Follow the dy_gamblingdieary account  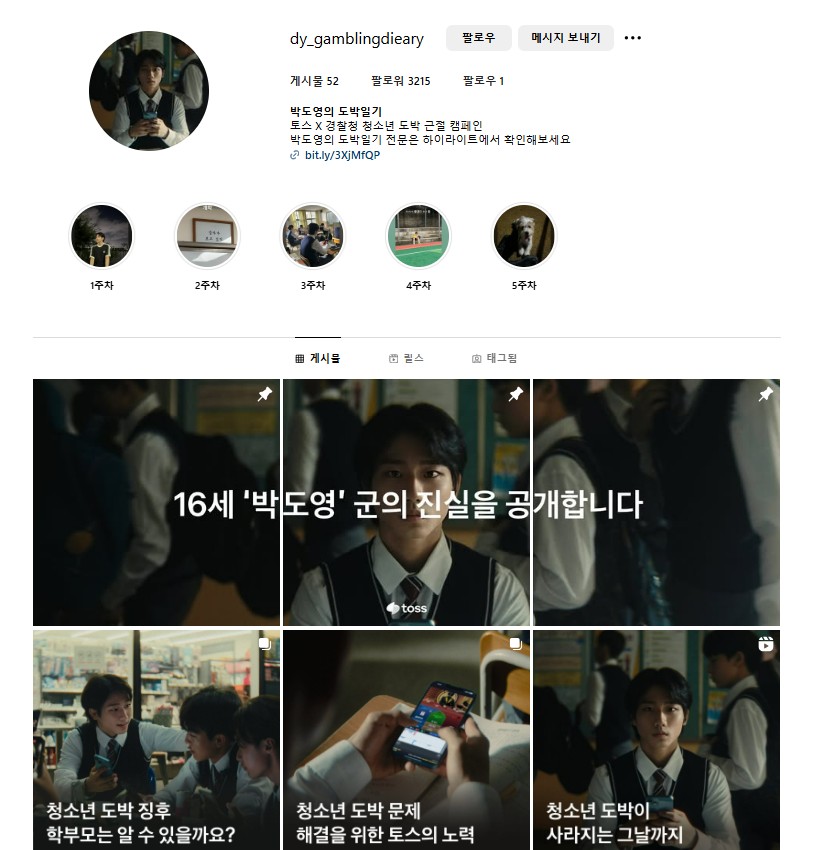[x=478, y=38]
